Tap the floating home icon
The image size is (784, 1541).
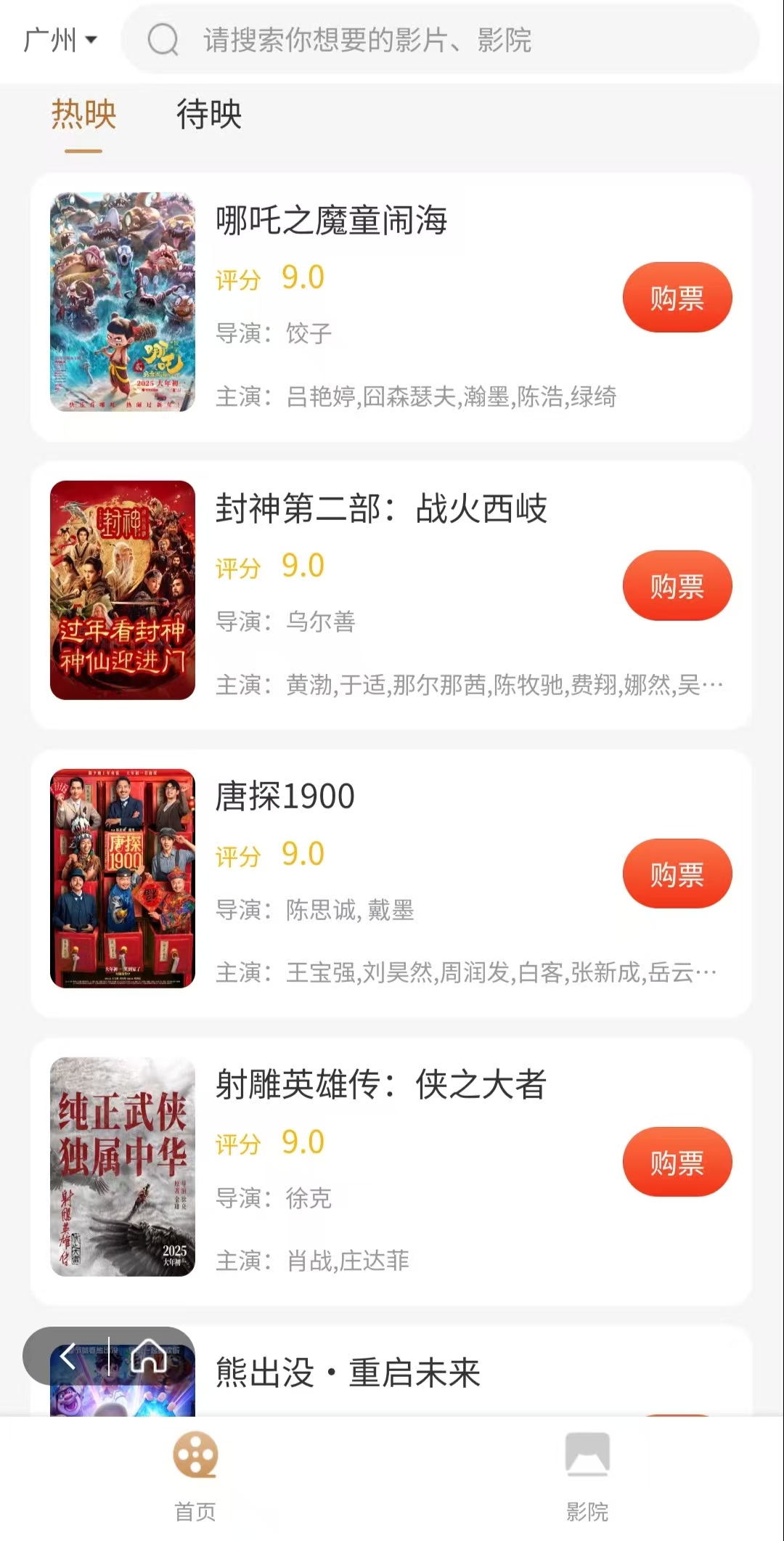[x=149, y=1356]
